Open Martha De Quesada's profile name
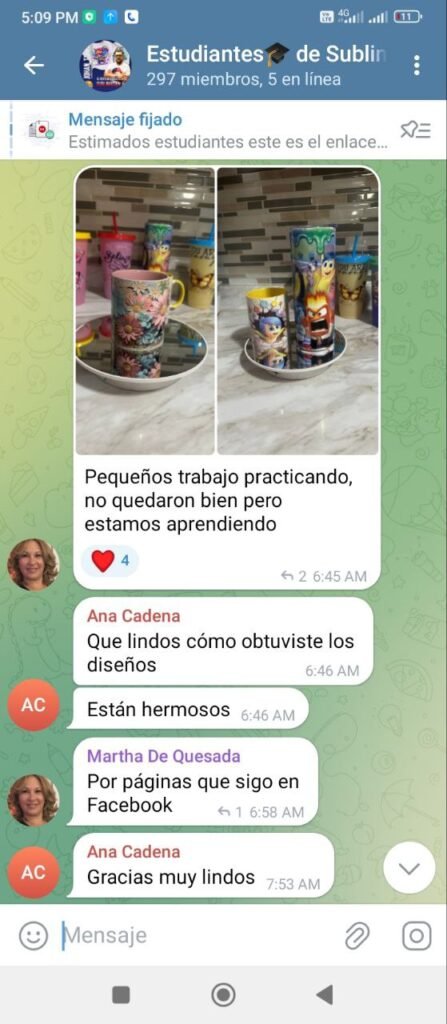The height and width of the screenshot is (1024, 447). click(x=163, y=756)
